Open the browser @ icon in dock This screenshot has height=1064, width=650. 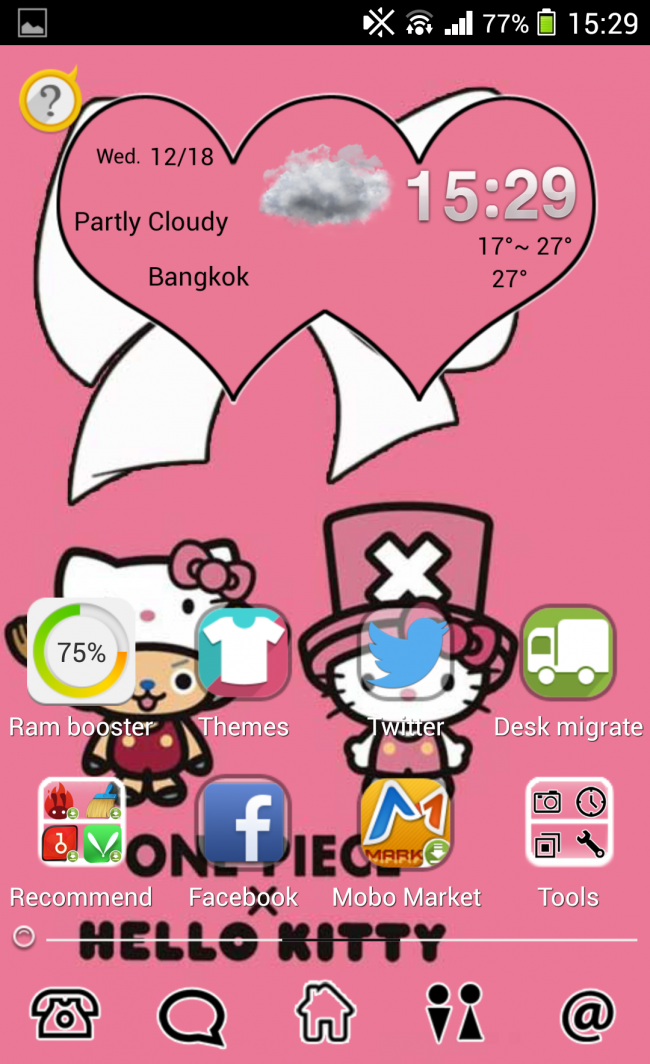(586, 1015)
